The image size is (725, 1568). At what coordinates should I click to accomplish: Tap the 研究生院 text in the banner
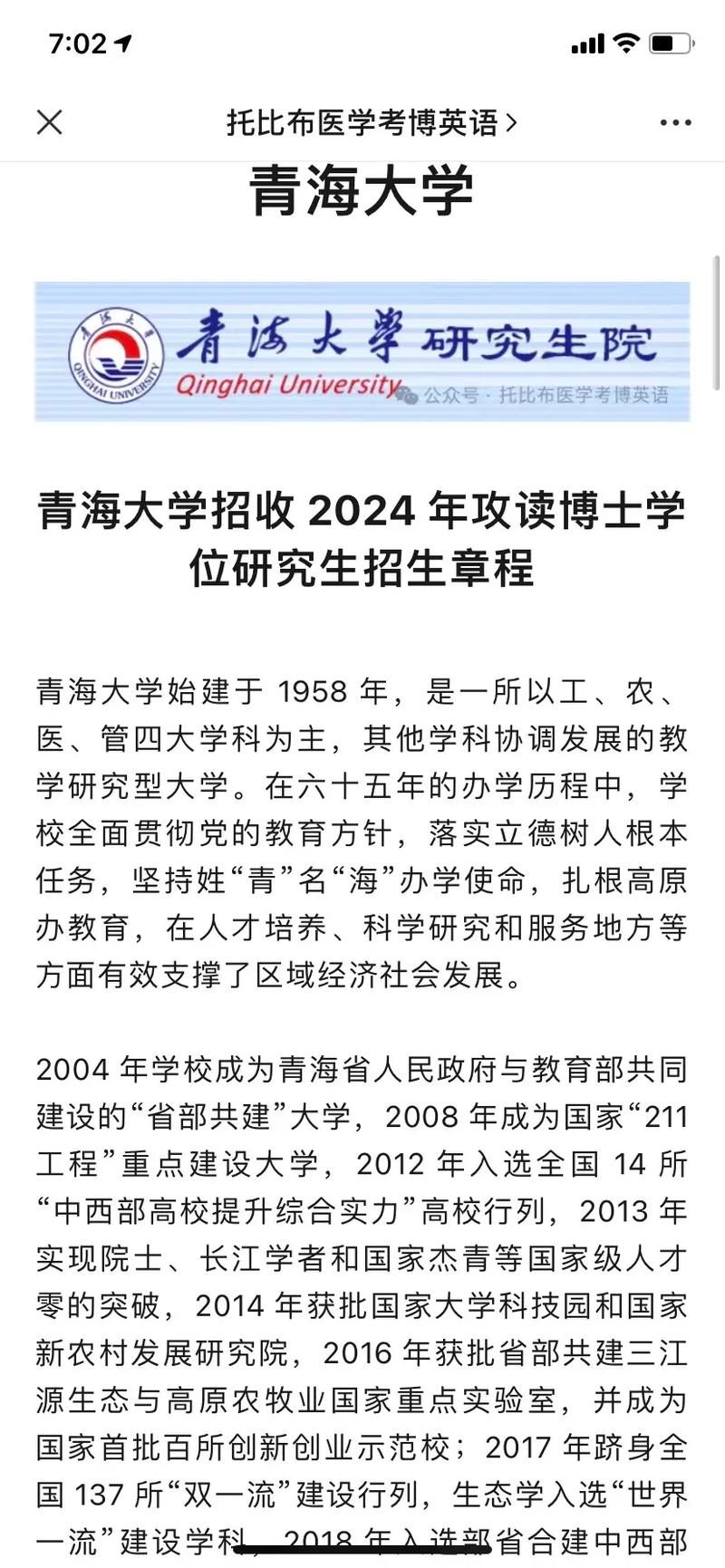[x=544, y=340]
